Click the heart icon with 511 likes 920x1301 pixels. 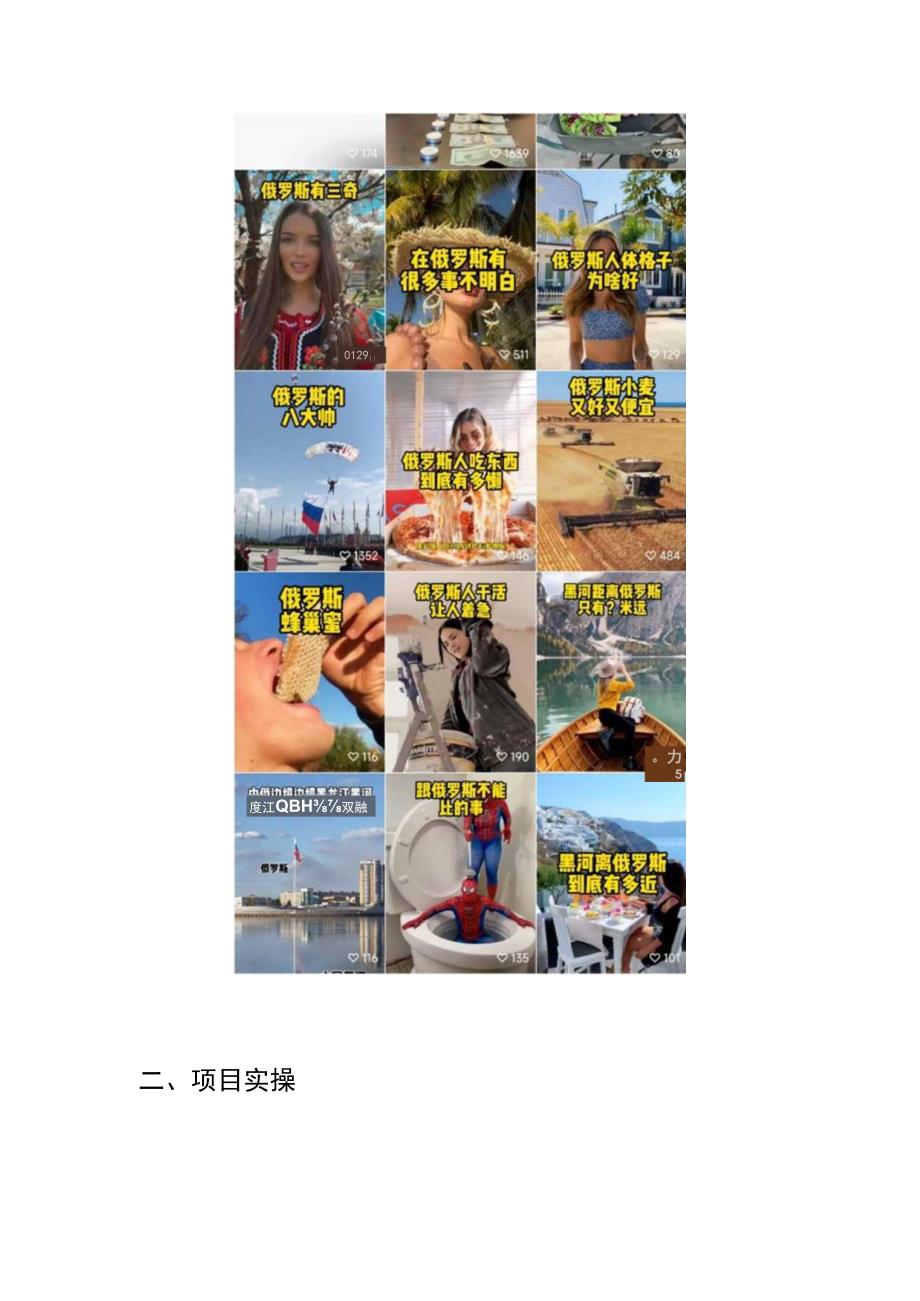504,352
